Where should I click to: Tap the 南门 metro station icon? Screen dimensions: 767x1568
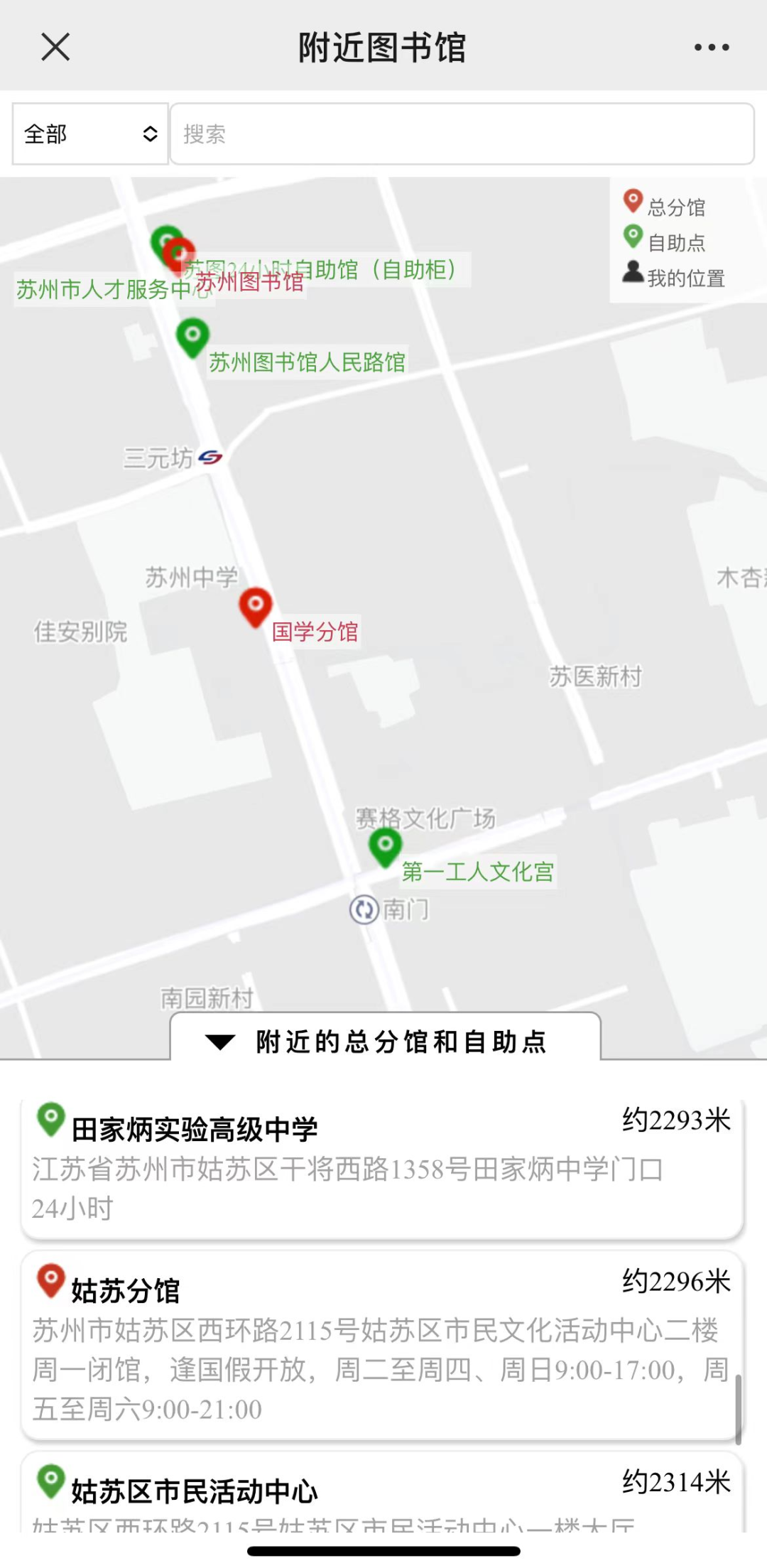pos(364,909)
